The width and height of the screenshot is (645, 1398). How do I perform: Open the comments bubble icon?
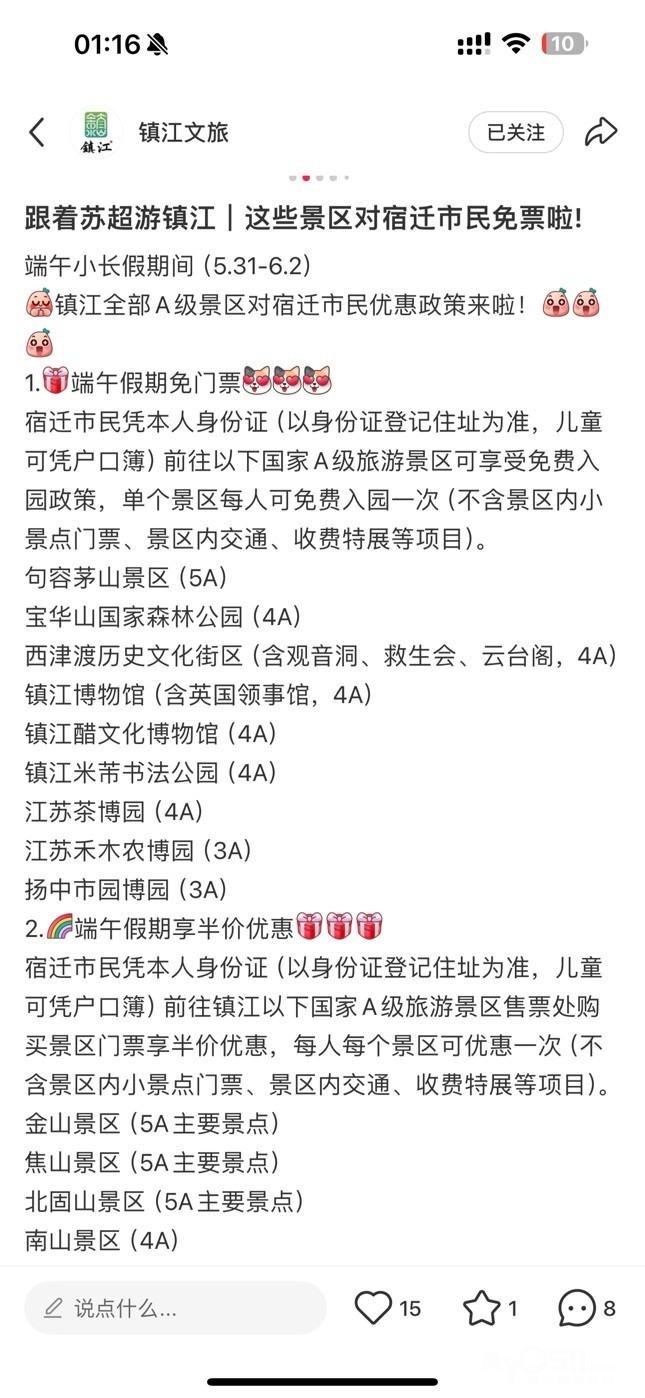point(577,1308)
